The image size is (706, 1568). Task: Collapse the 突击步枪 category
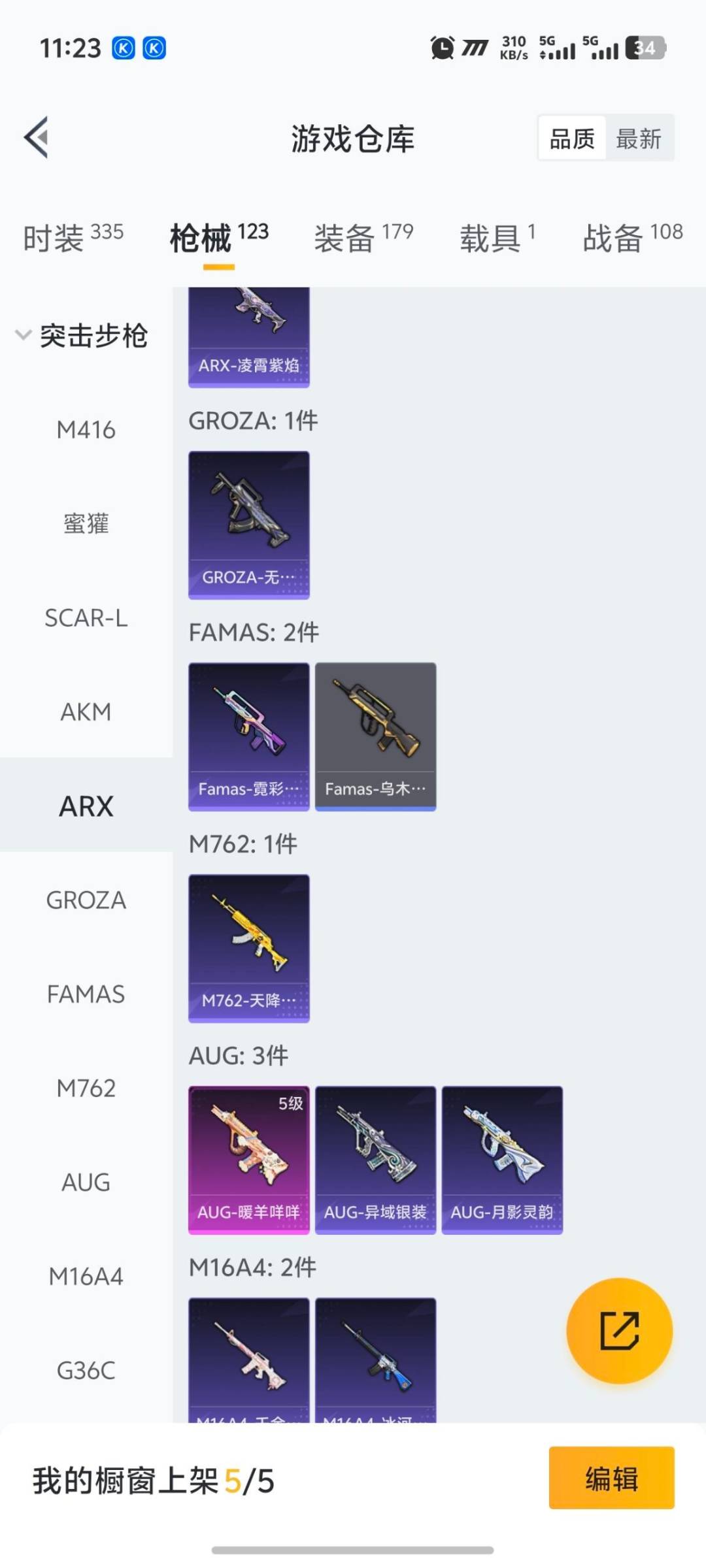(x=82, y=336)
